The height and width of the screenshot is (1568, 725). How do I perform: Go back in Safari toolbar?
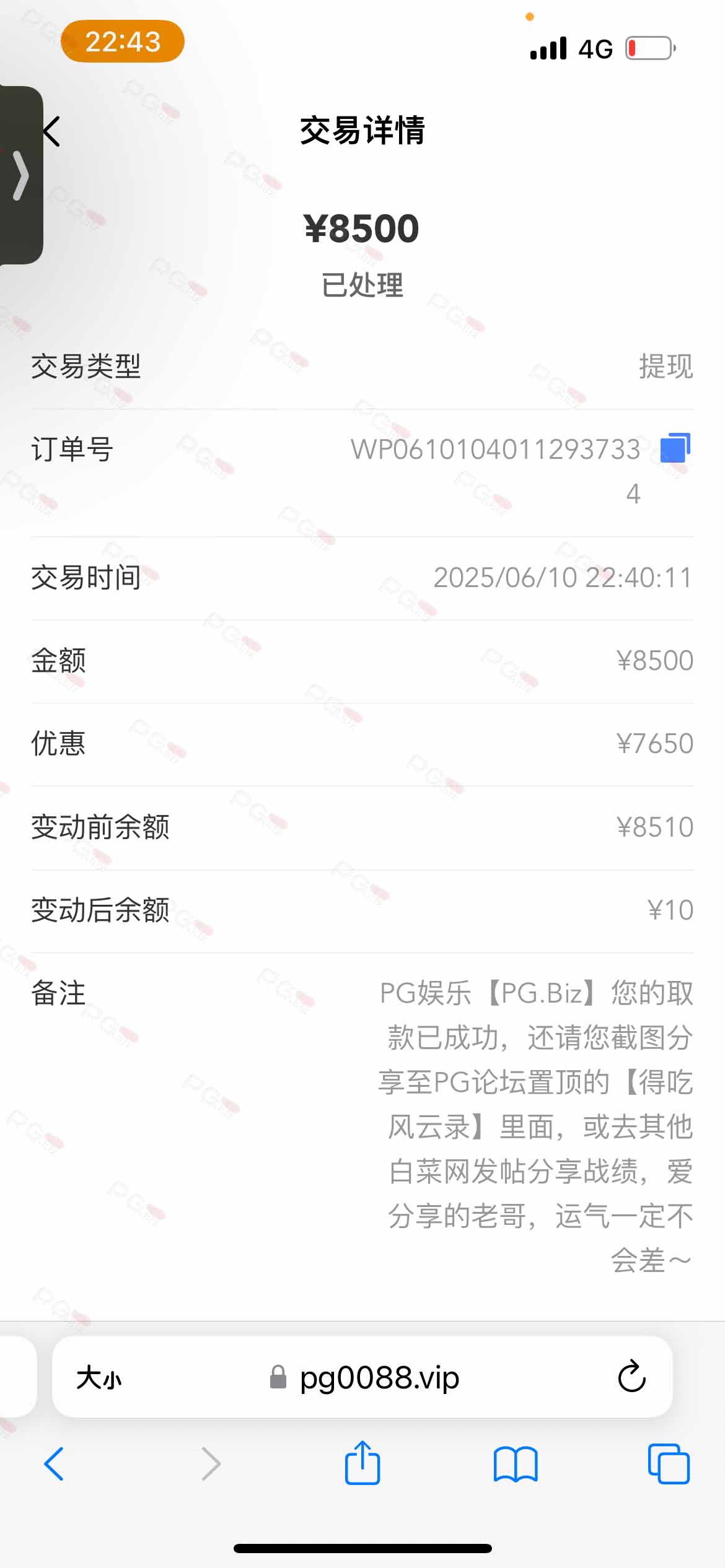pos(54,1464)
